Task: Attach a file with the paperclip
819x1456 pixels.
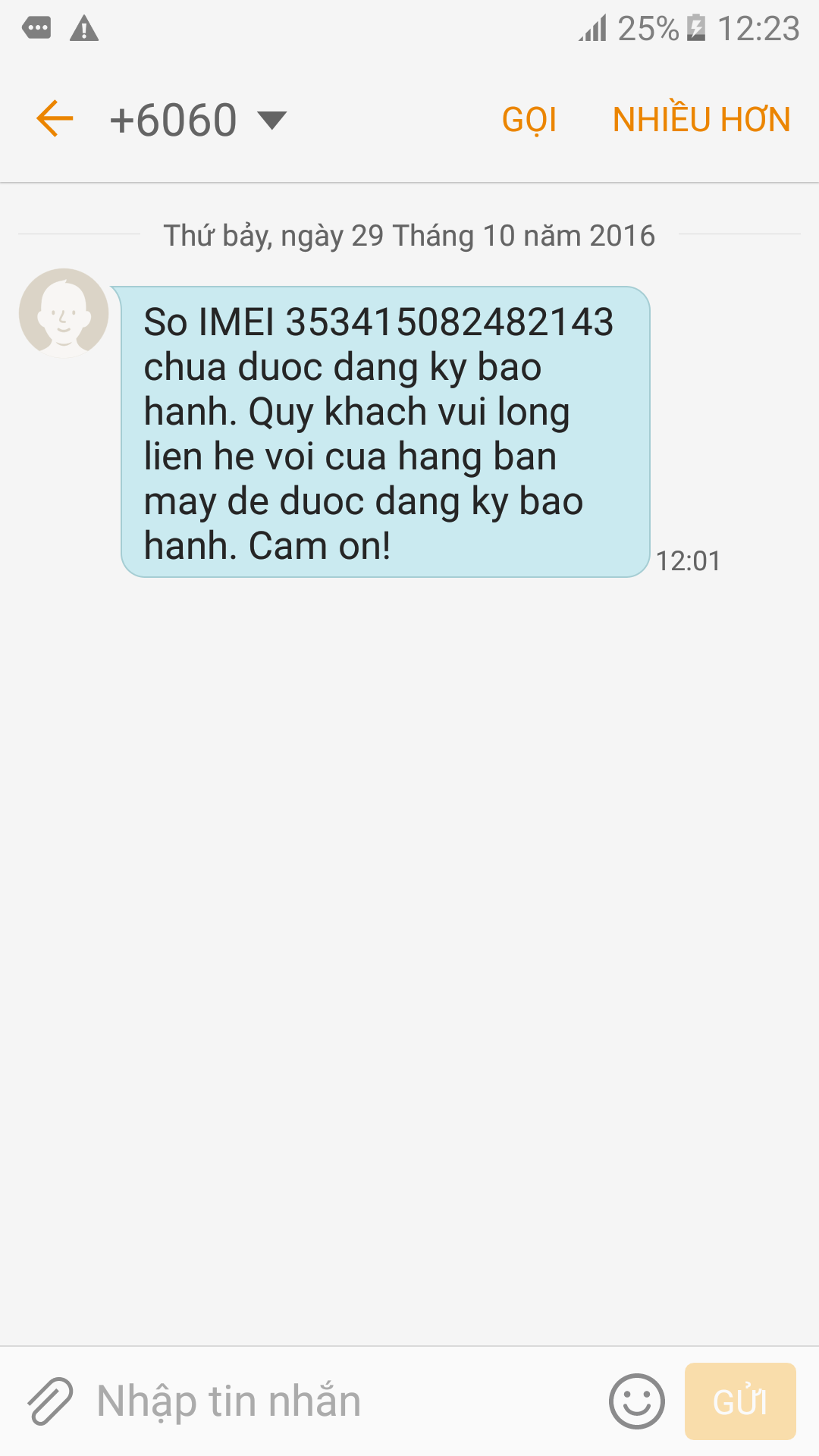Action: [x=50, y=1401]
